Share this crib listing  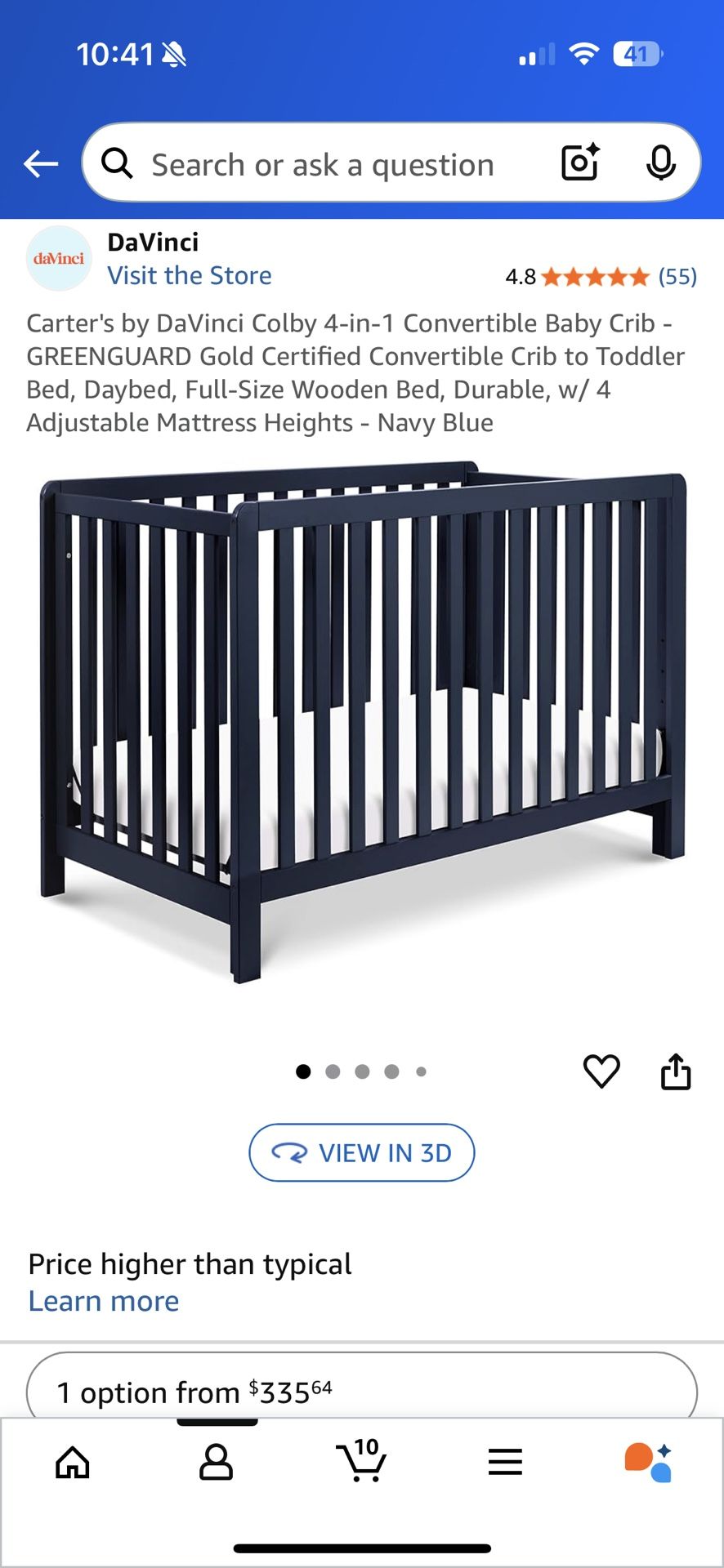676,1071
